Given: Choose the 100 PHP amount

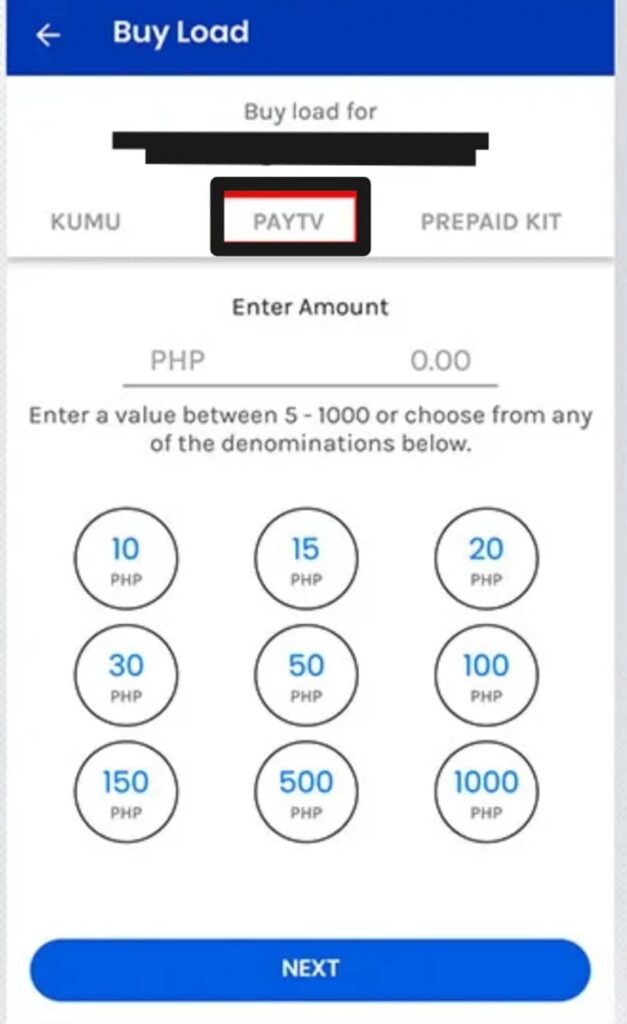Looking at the screenshot, I should click(486, 675).
